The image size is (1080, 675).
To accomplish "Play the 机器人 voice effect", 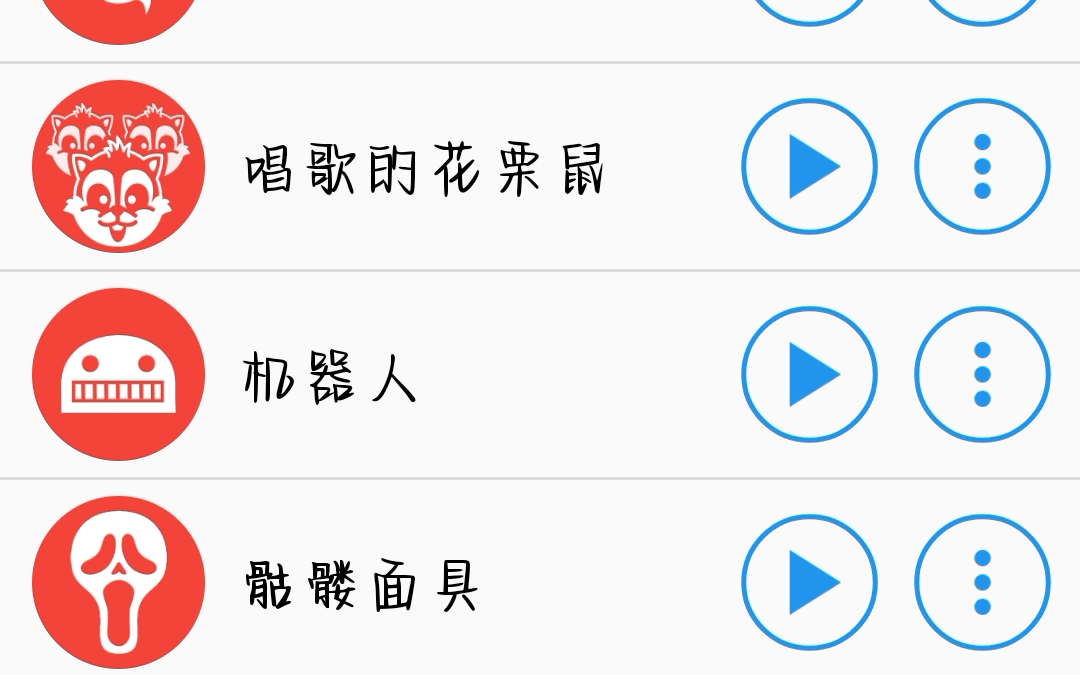I will click(x=809, y=374).
